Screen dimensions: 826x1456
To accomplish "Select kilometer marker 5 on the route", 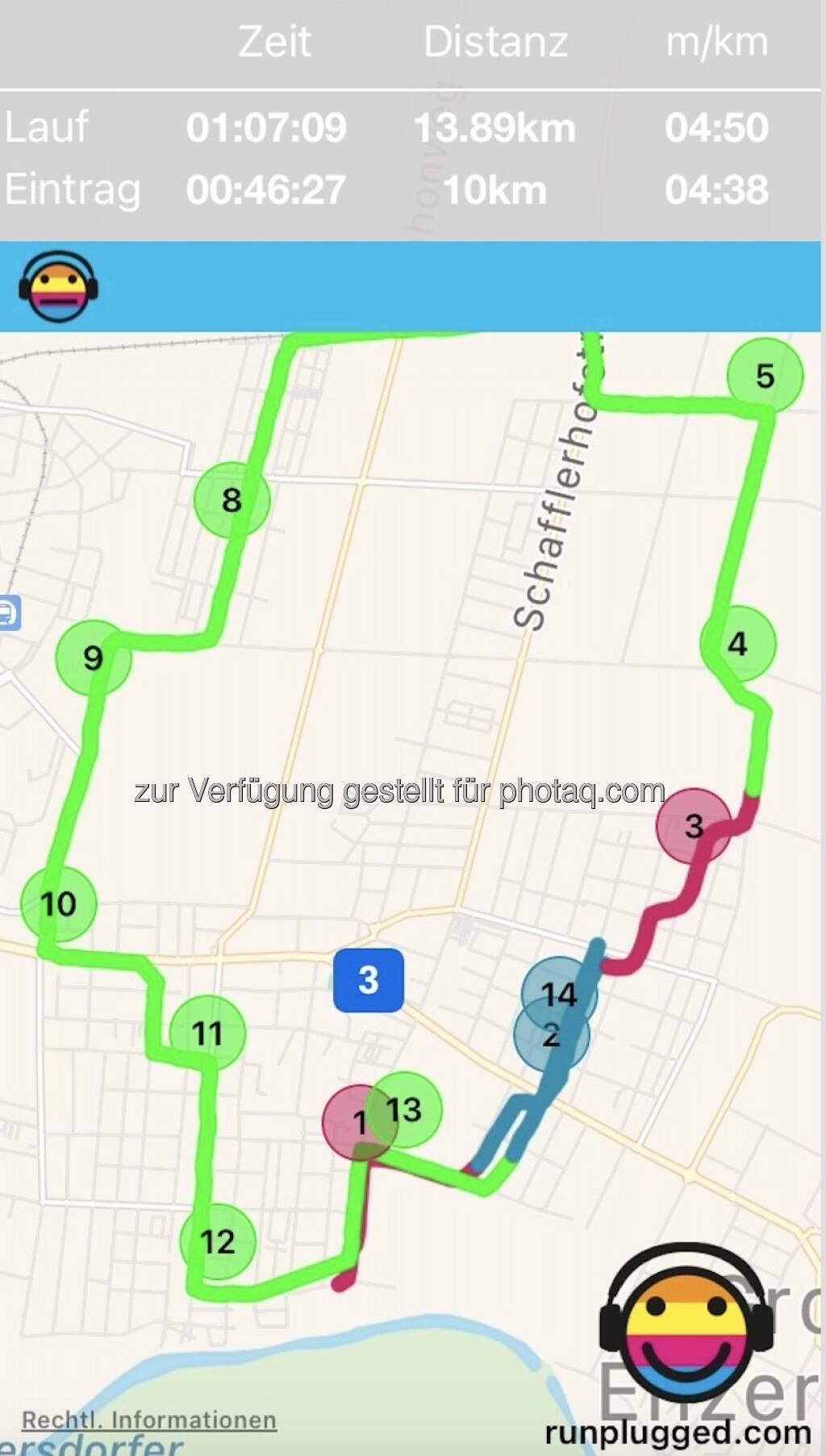I will tap(764, 376).
